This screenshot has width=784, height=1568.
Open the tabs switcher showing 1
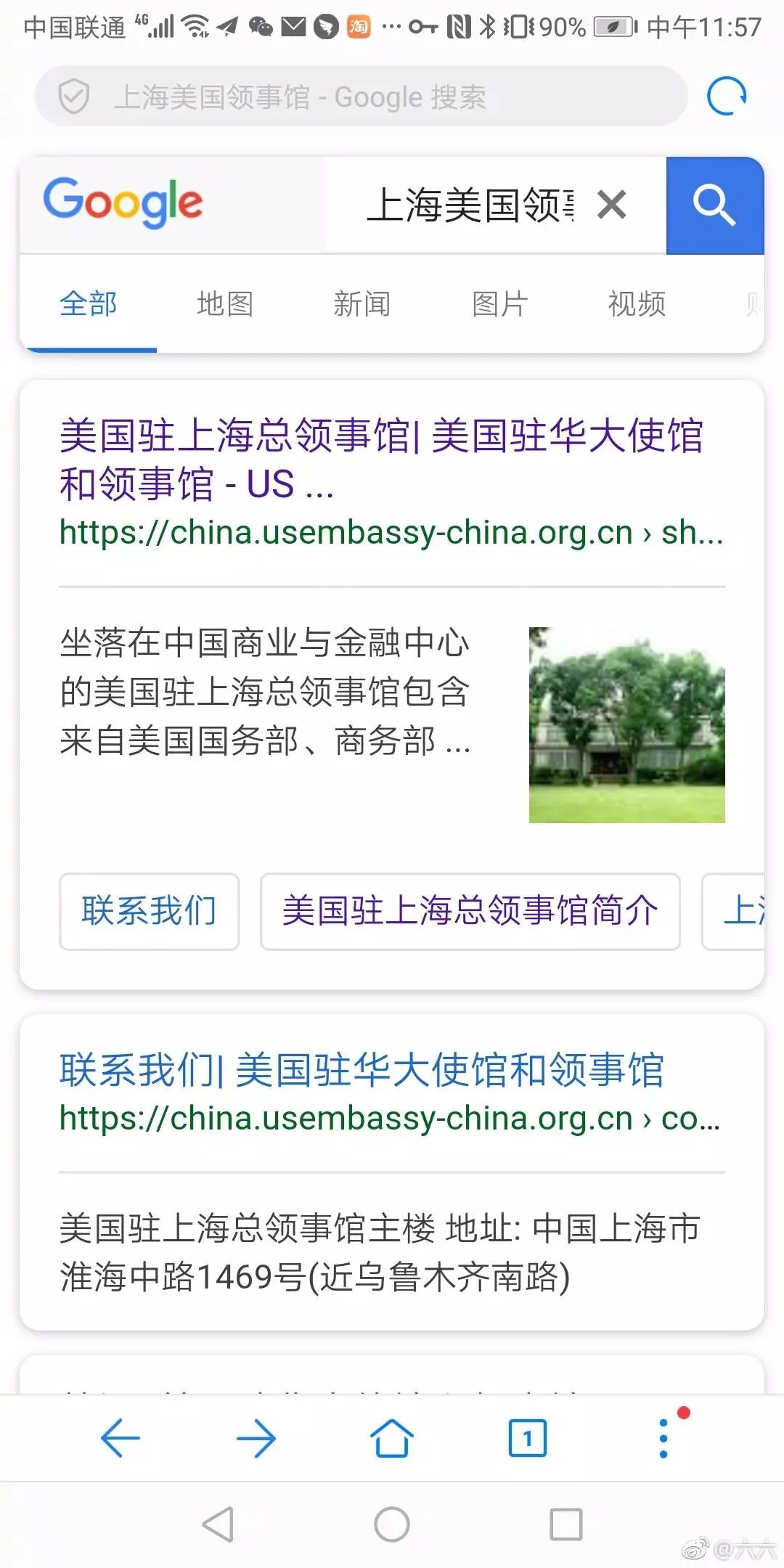528,1438
